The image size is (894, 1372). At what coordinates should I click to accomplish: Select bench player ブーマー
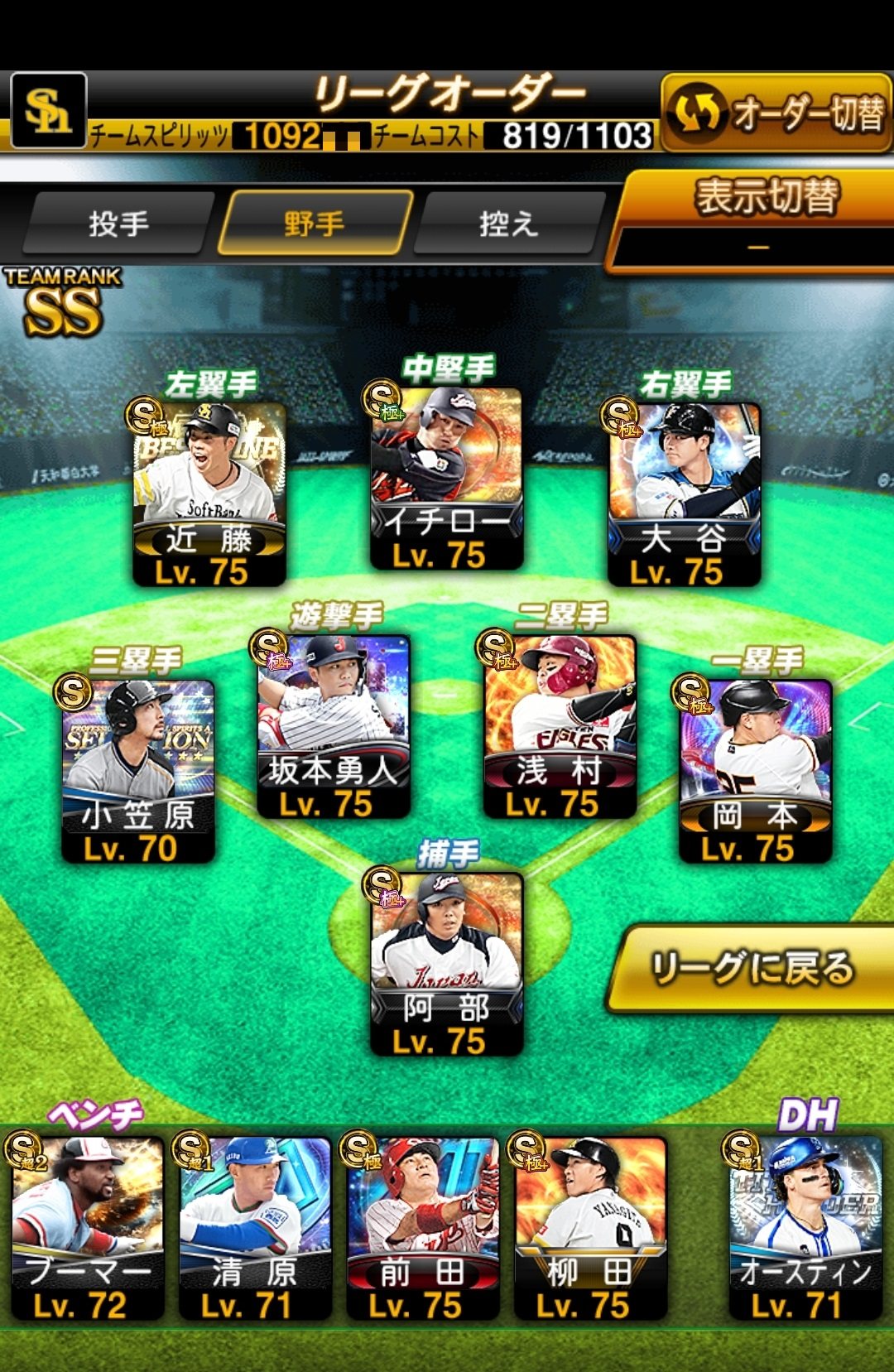pyautogui.click(x=87, y=1227)
